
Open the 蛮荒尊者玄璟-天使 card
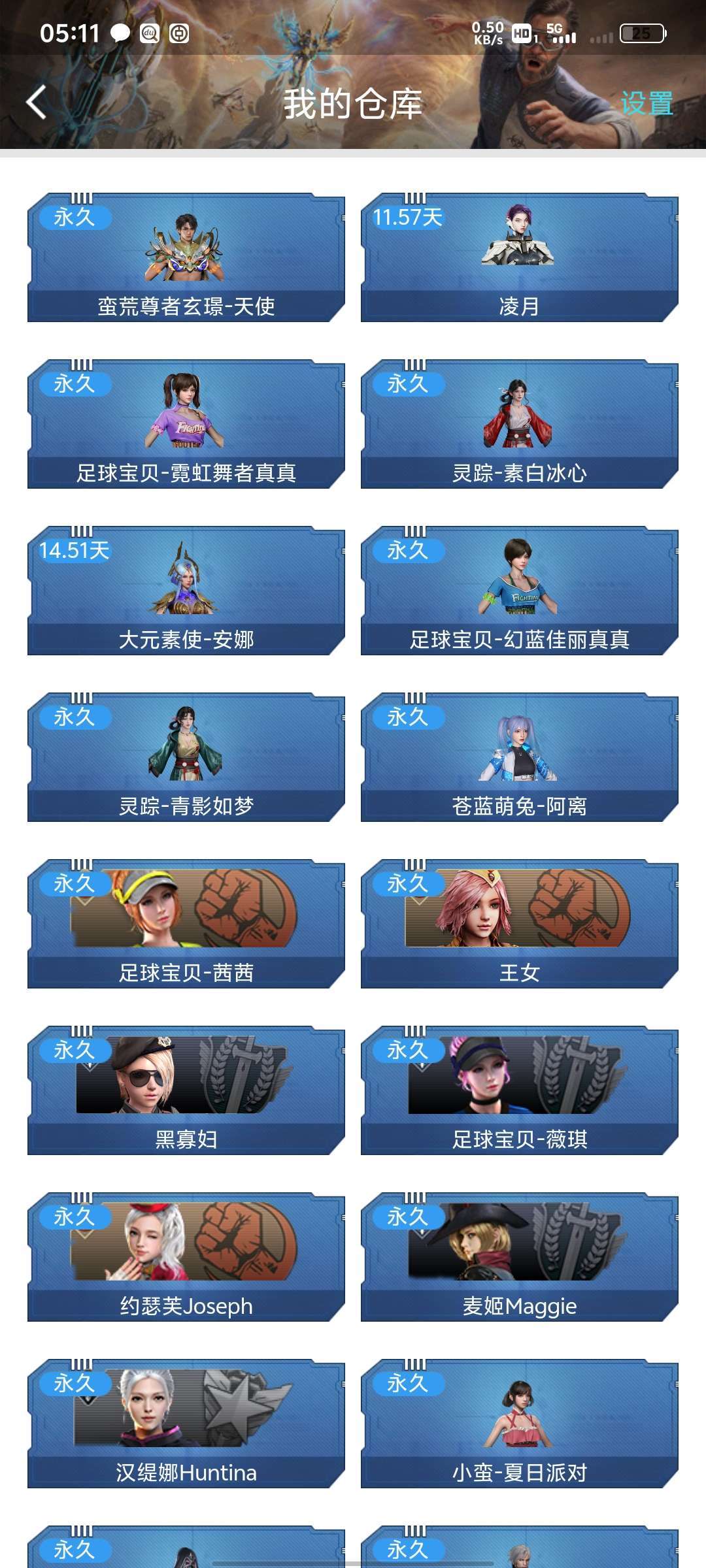[186, 257]
